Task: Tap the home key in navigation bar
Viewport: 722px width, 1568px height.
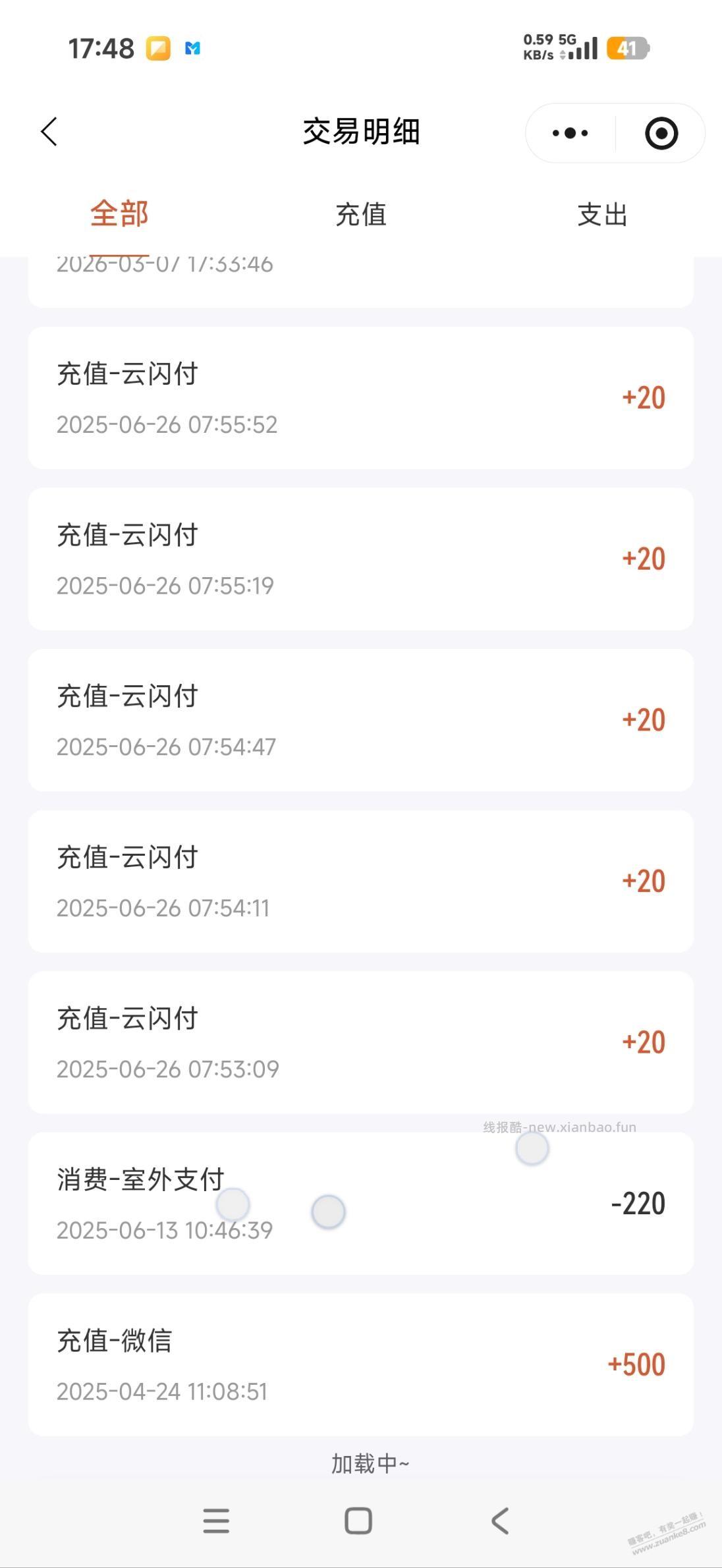Action: pyautogui.click(x=357, y=1521)
